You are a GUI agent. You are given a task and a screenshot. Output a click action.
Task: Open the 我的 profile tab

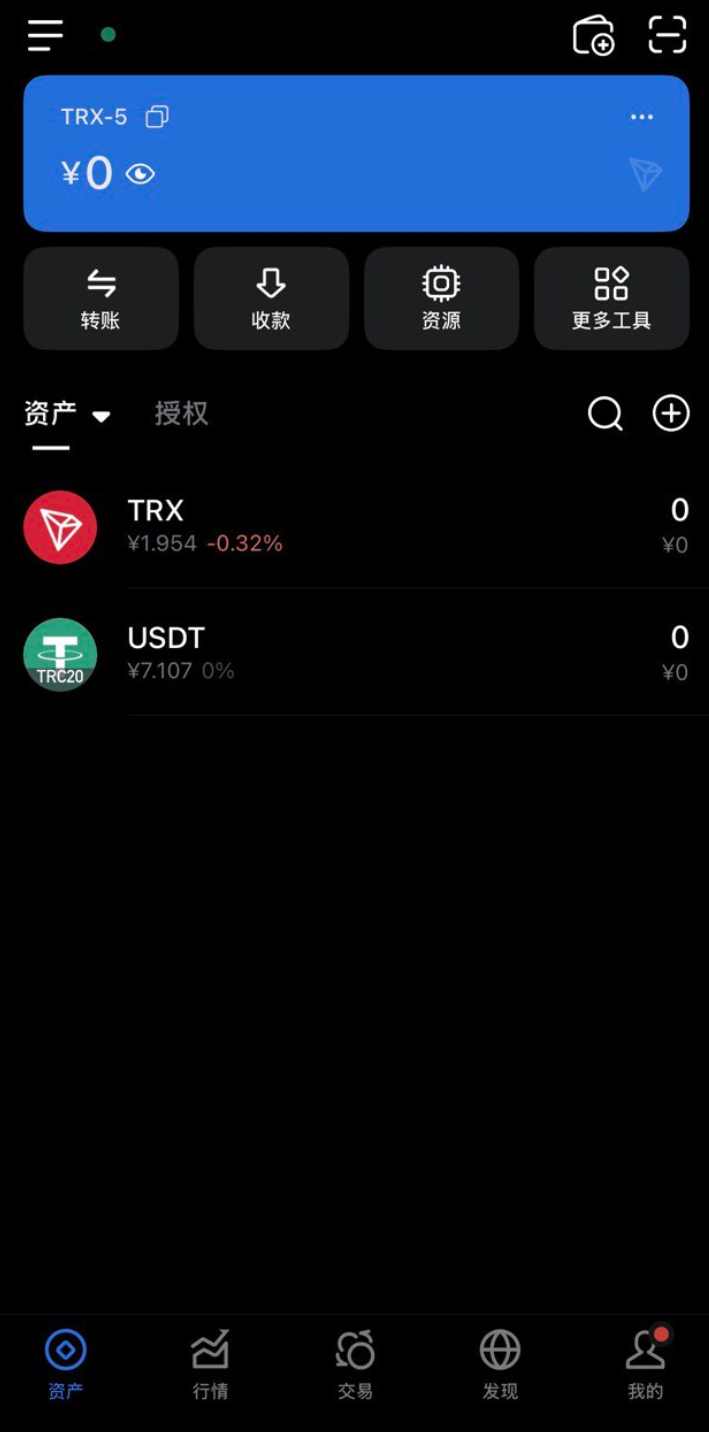click(645, 1363)
